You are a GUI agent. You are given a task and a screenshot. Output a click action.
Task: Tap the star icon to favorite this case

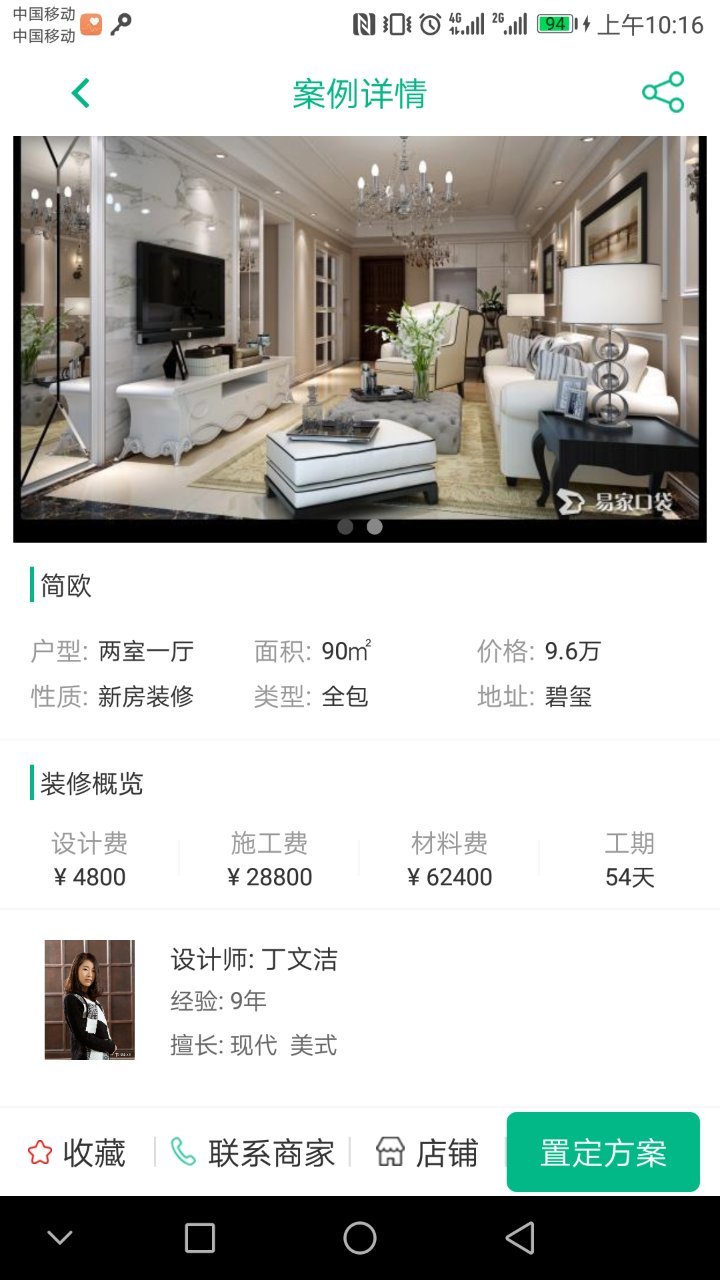point(40,1152)
